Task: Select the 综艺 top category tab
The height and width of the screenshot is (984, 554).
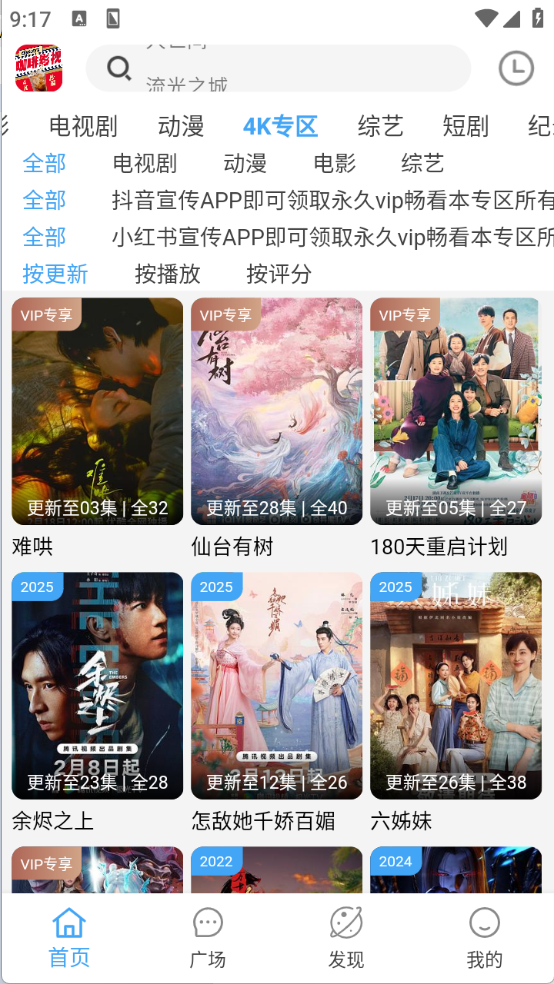Action: (380, 126)
